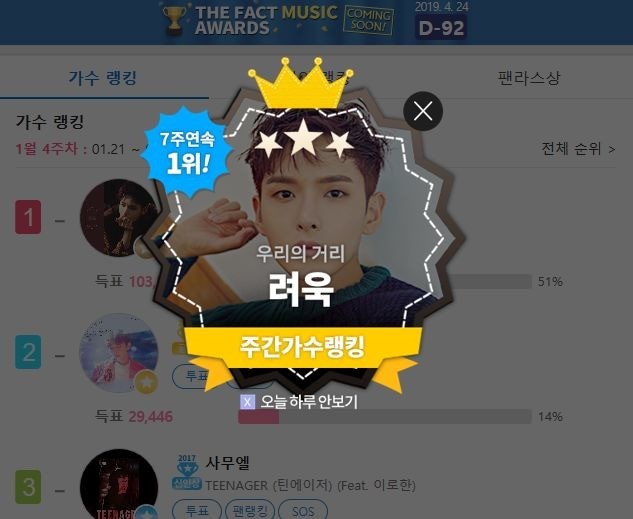Viewport: 633px width, 519px height.
Task: Open the 전체 순위 full ranking link
Action: pos(578,149)
